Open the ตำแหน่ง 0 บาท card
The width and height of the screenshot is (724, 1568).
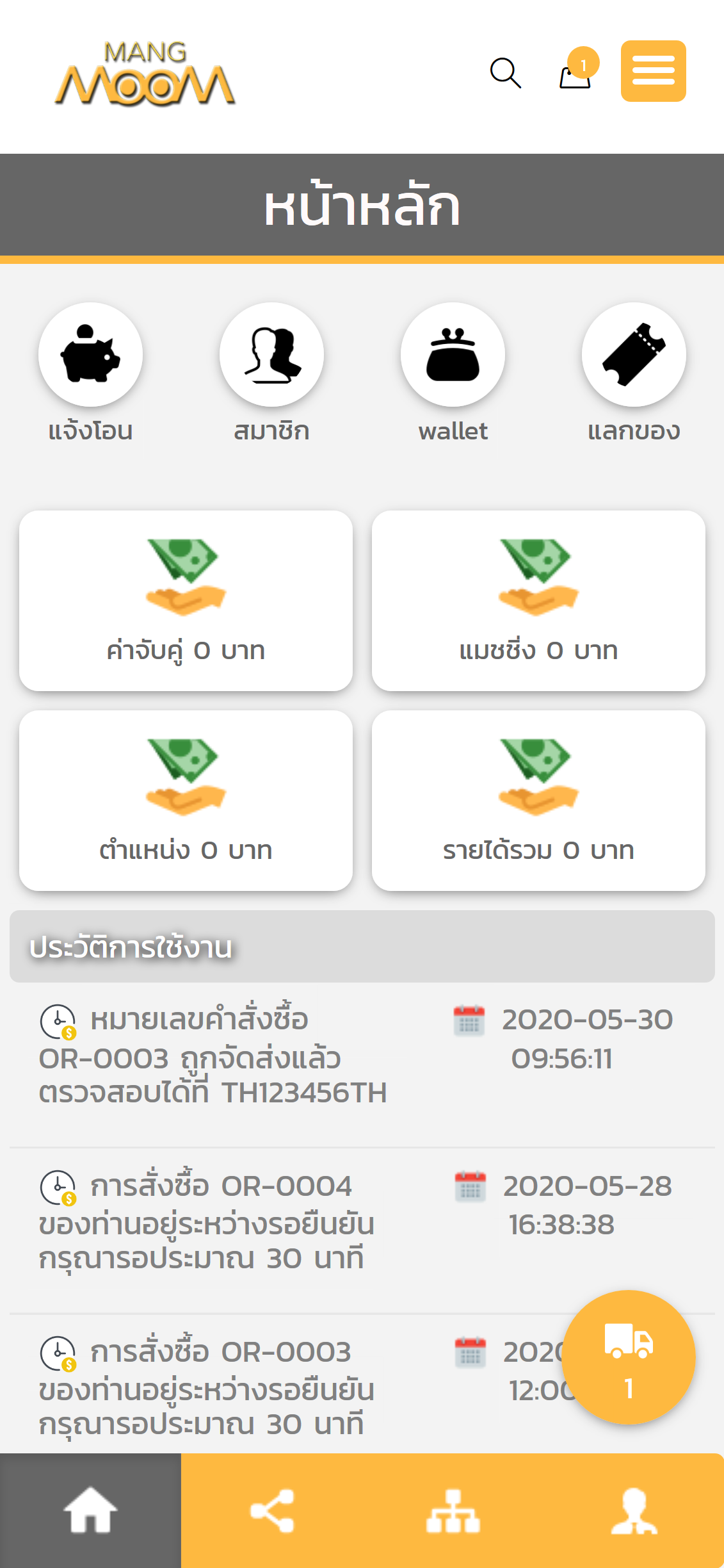[x=186, y=801]
